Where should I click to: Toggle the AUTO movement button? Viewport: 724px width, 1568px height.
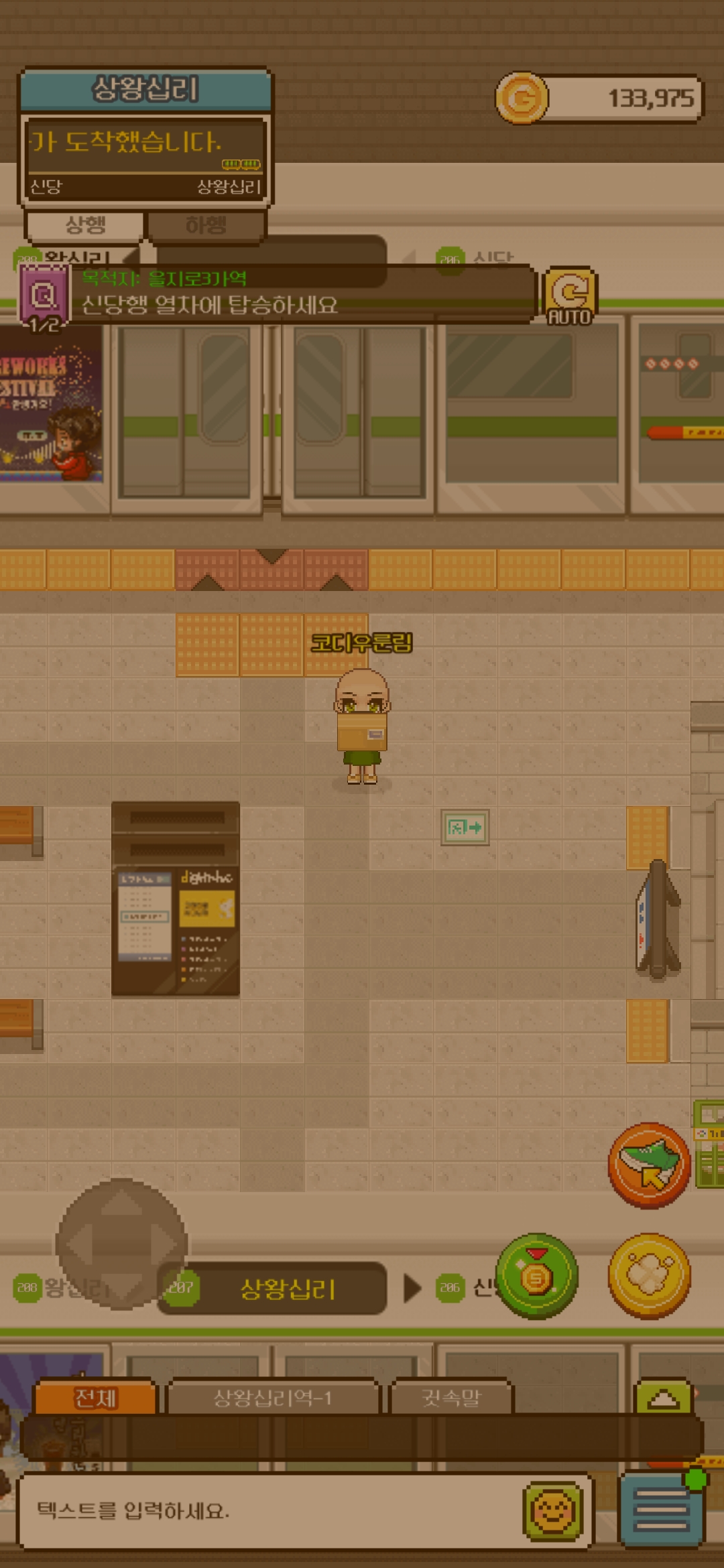[x=570, y=296]
